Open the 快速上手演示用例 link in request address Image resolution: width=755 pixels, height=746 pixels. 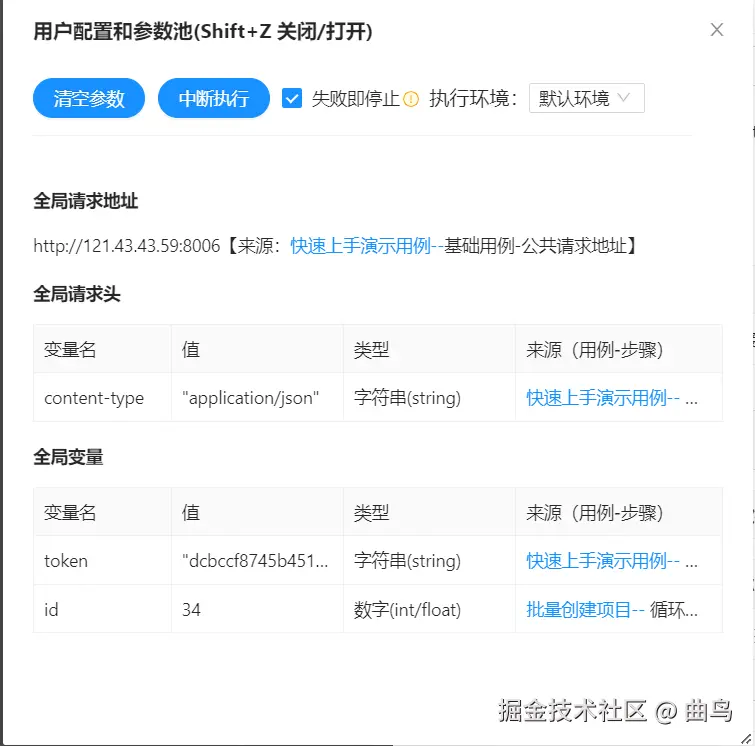pos(366,246)
